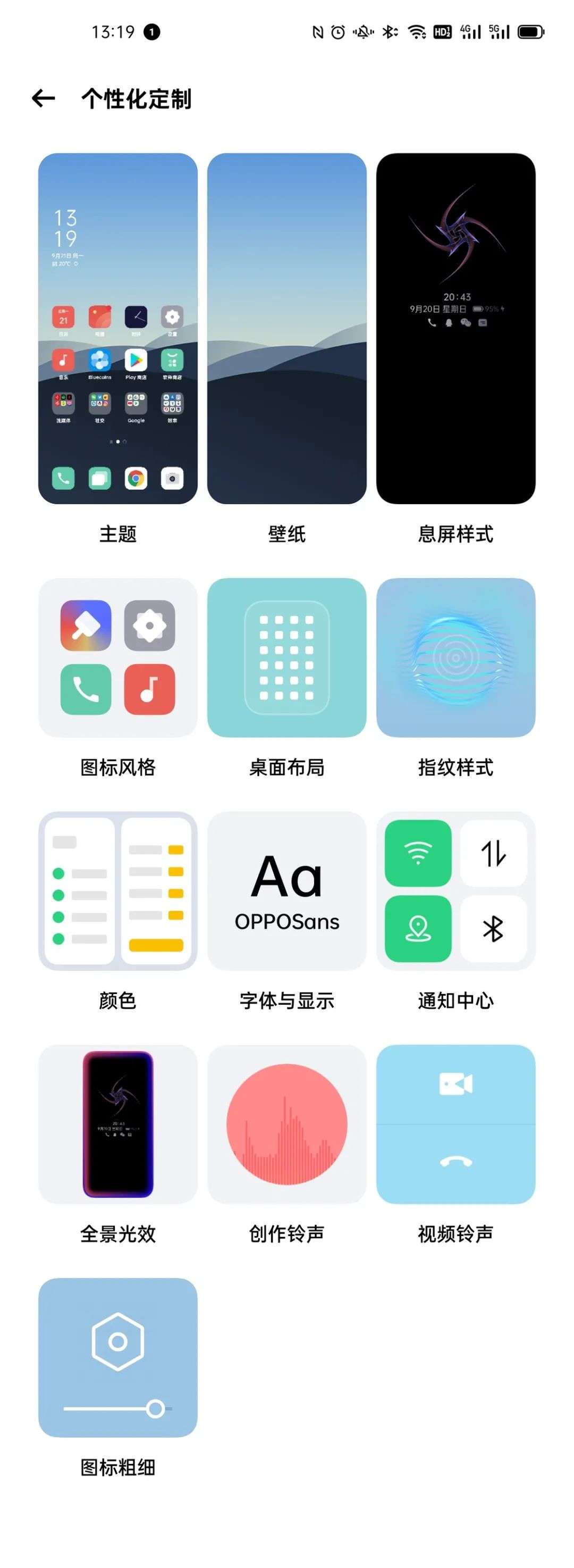Open 字体与显示 font and display

tap(286, 890)
